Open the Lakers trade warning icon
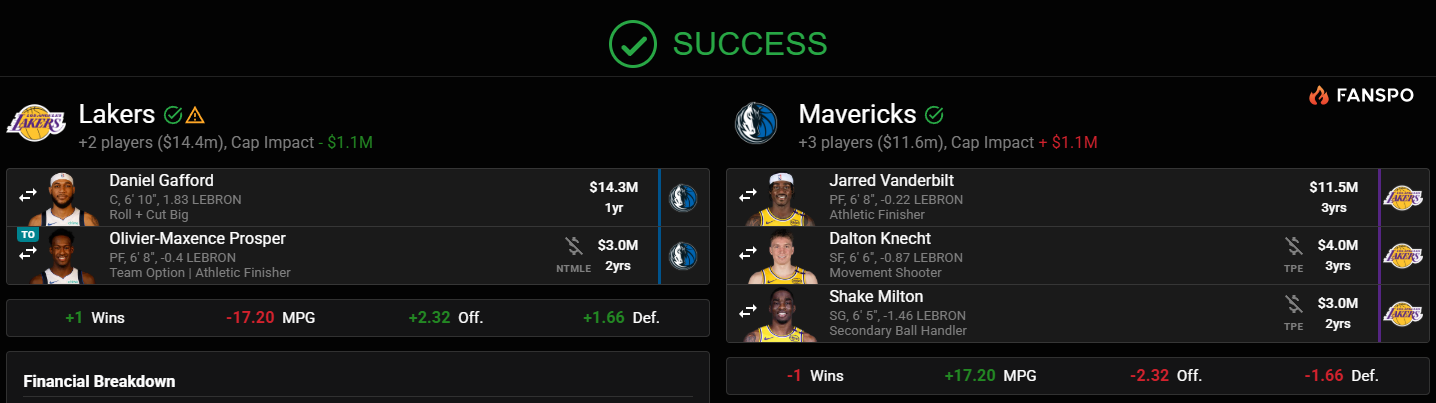Screen dimensions: 1436x403 click(195, 115)
